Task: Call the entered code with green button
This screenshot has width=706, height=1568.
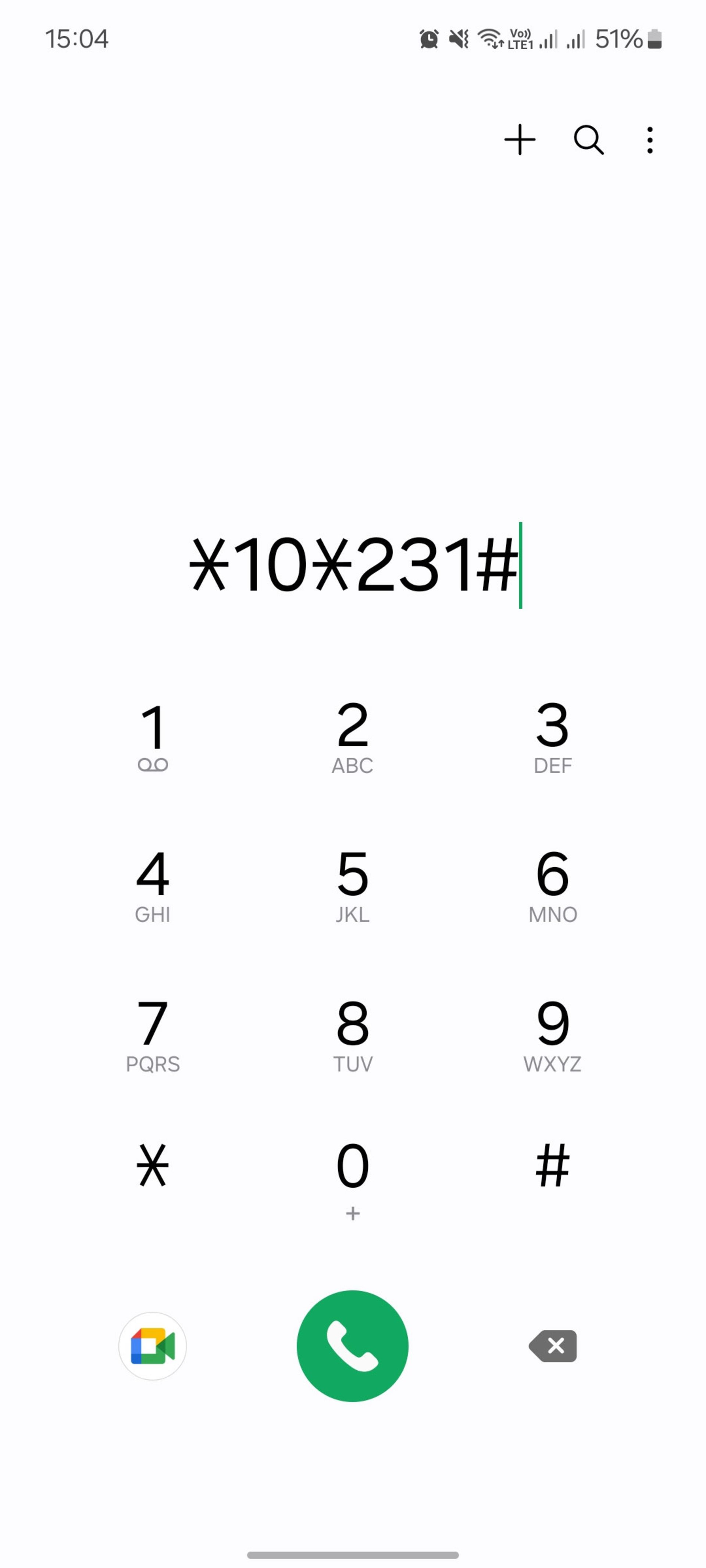Action: point(353,1346)
